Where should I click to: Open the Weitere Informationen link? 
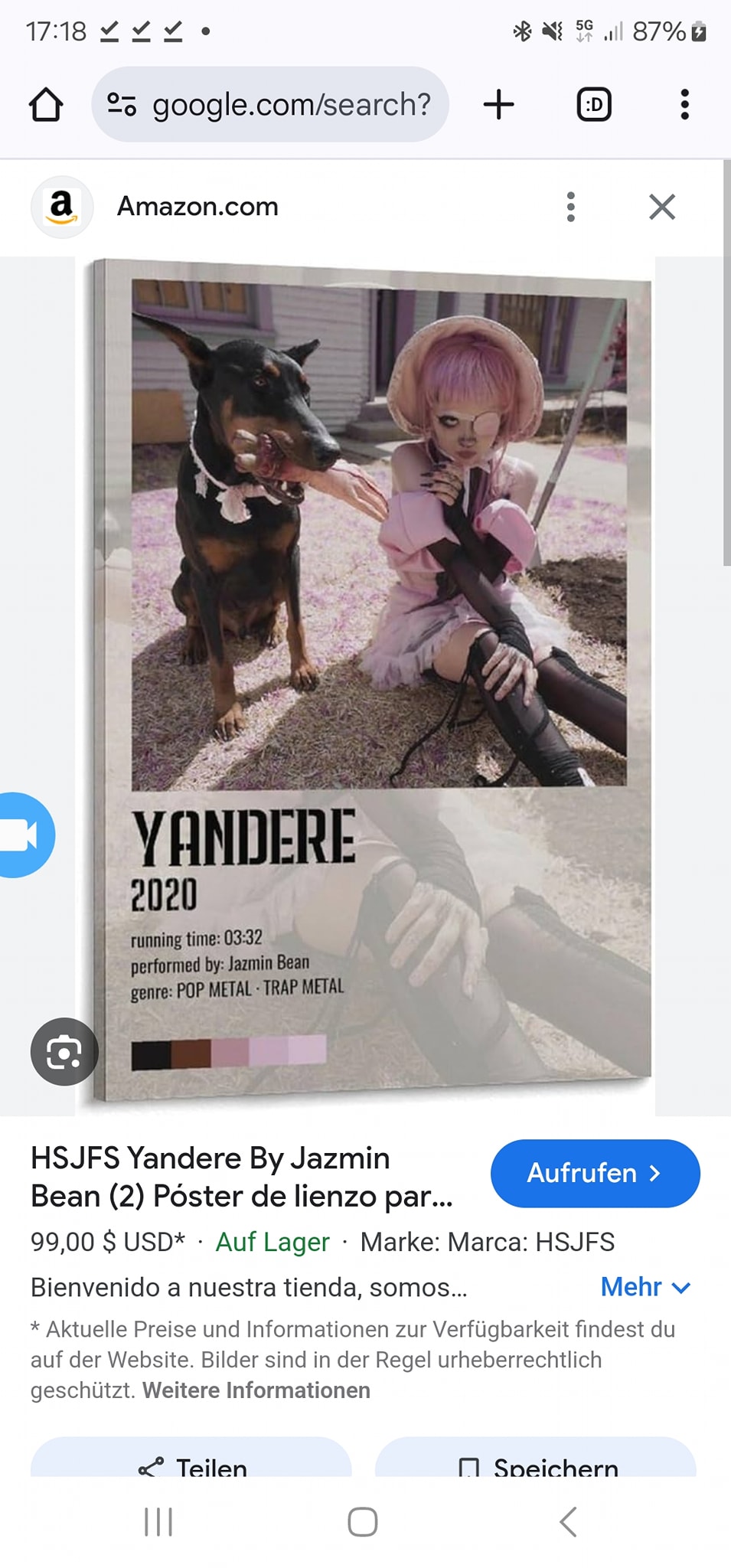pos(256,1390)
